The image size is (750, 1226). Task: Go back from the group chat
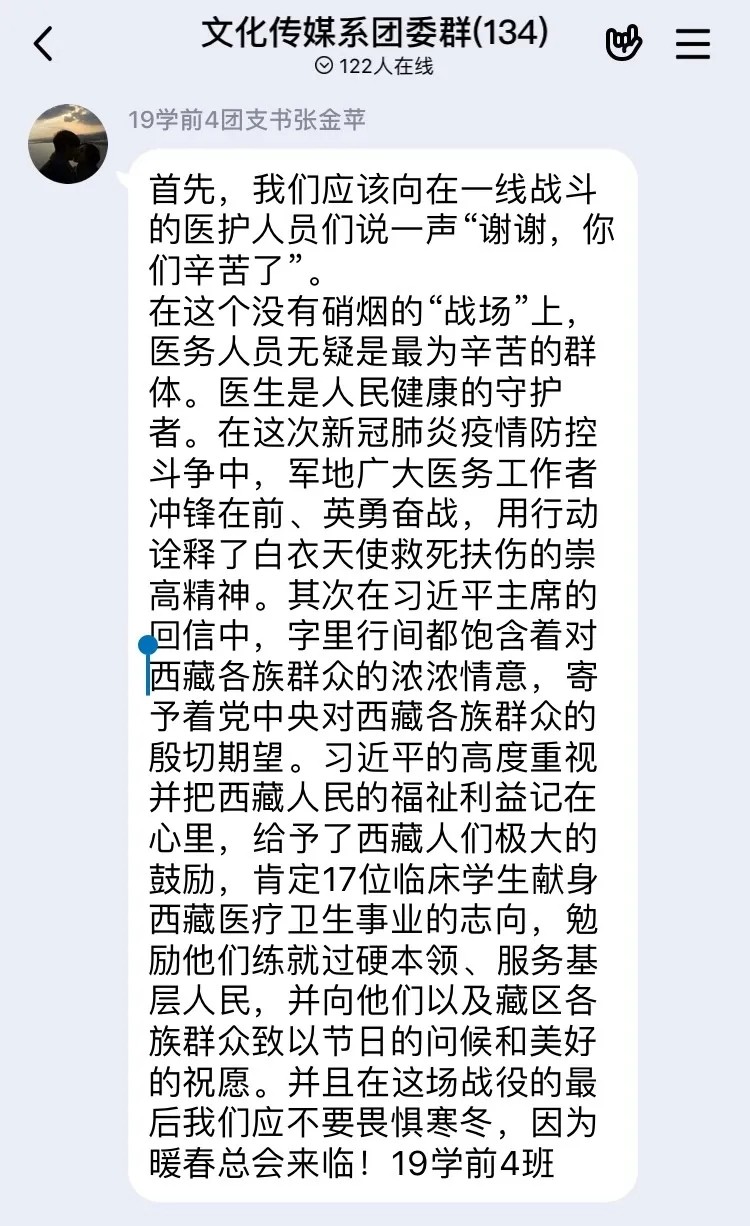(x=43, y=45)
